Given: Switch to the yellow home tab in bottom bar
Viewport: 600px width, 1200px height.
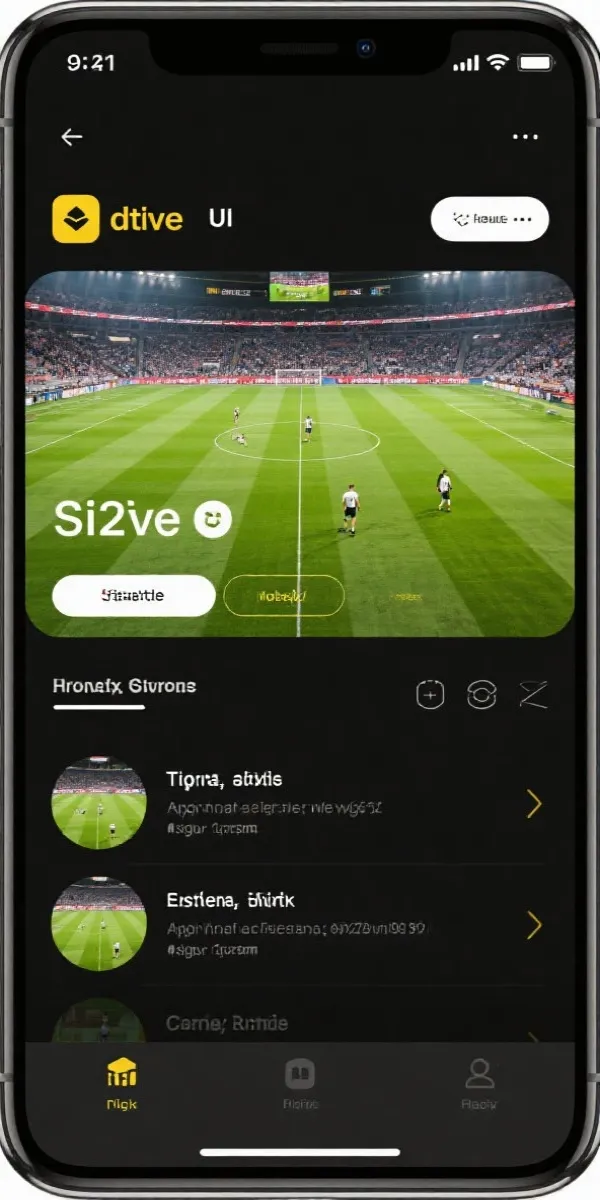Looking at the screenshot, I should [x=122, y=1085].
